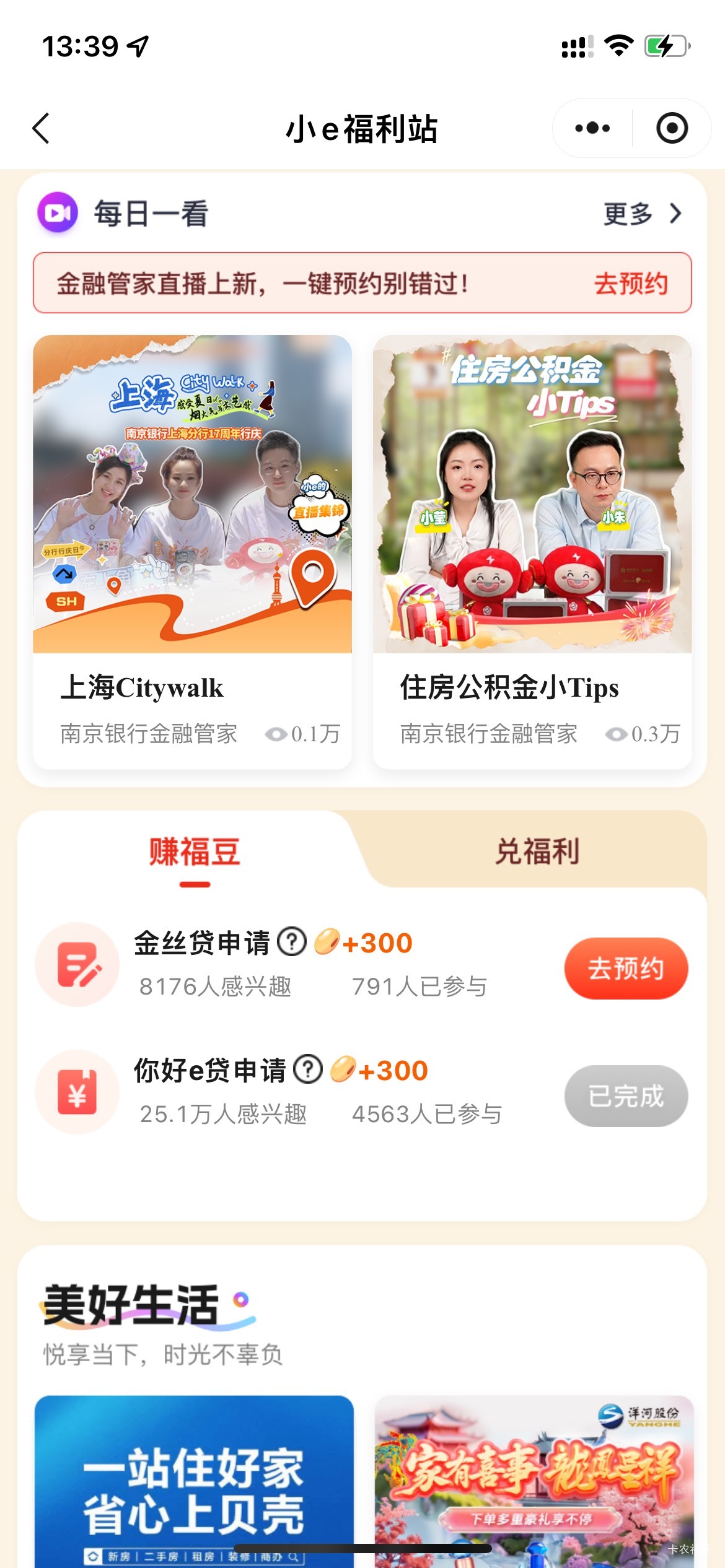Open the mini program three-dot menu
Screen dimensions: 725x1568
point(592,128)
